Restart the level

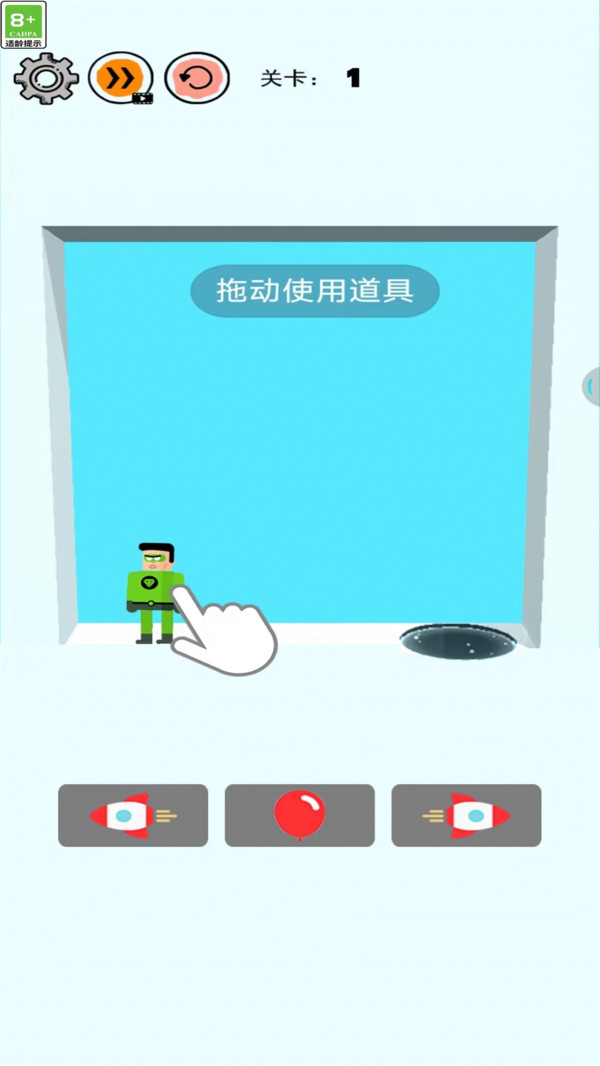tap(197, 78)
